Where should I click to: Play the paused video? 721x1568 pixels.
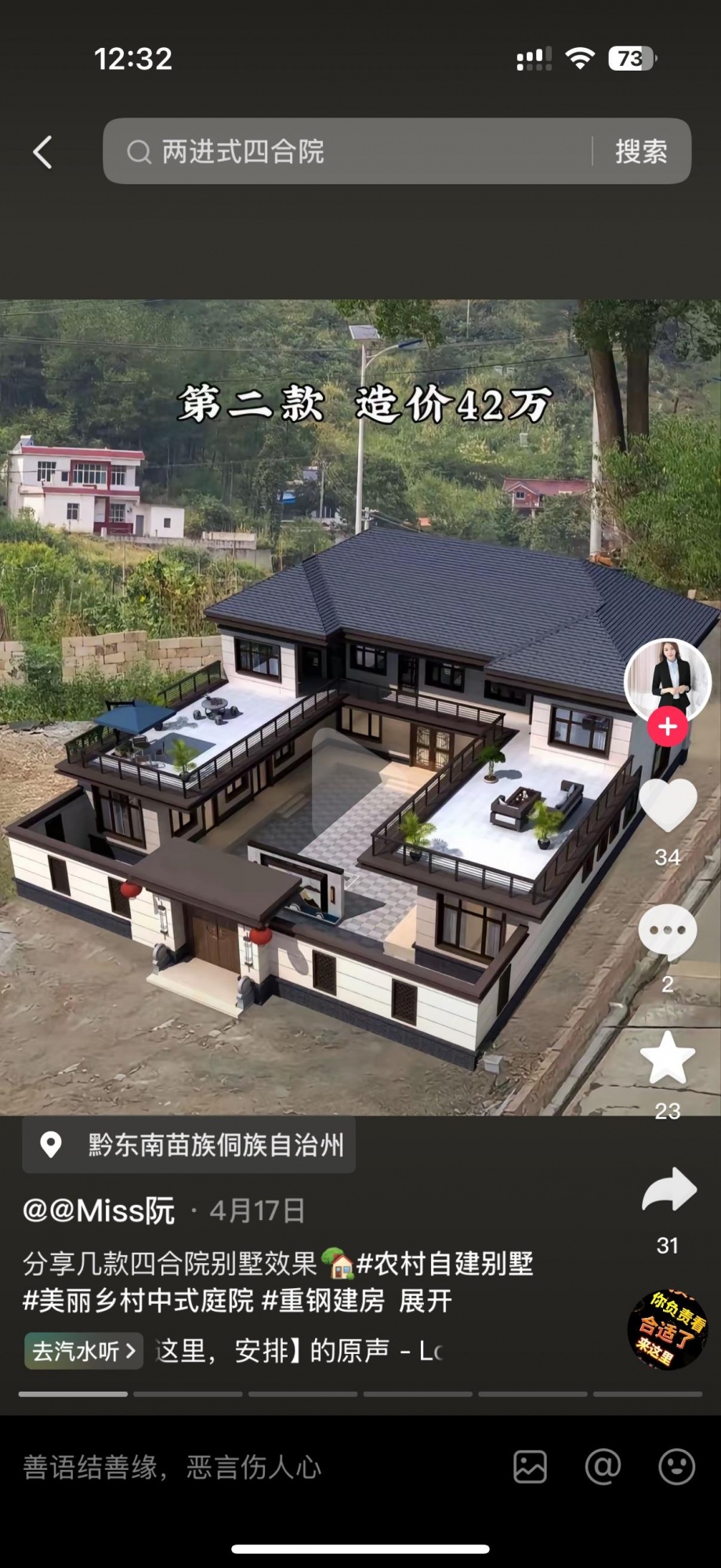359,782
